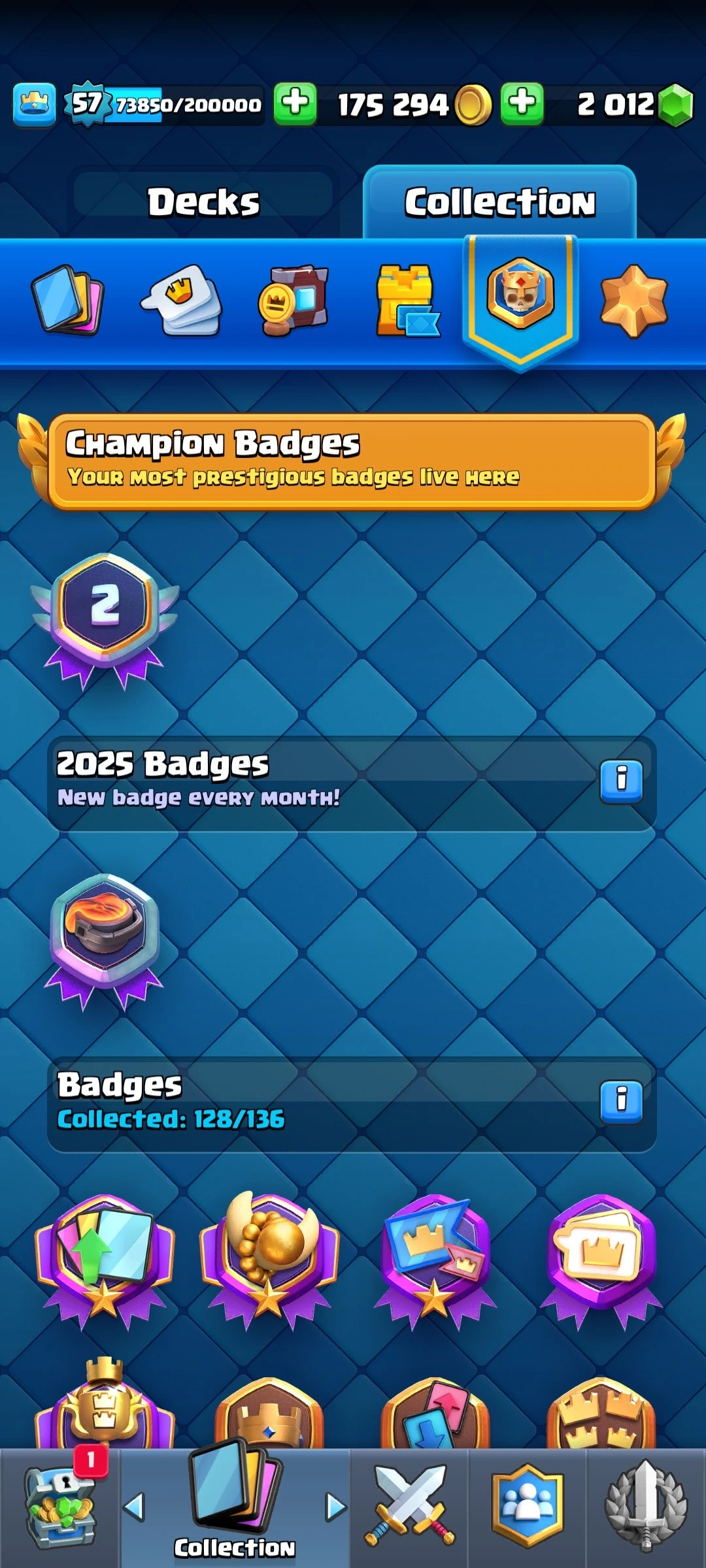706x1568 pixels.
Task: Tap the plus button to buy gems
Action: click(522, 103)
